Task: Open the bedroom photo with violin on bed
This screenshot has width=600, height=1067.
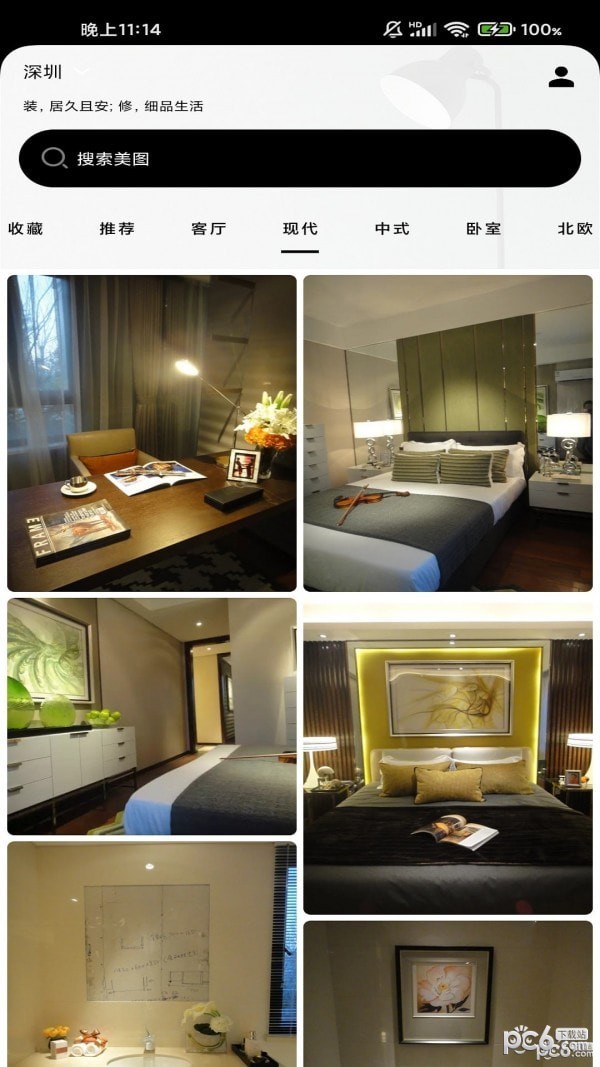Action: click(x=448, y=433)
